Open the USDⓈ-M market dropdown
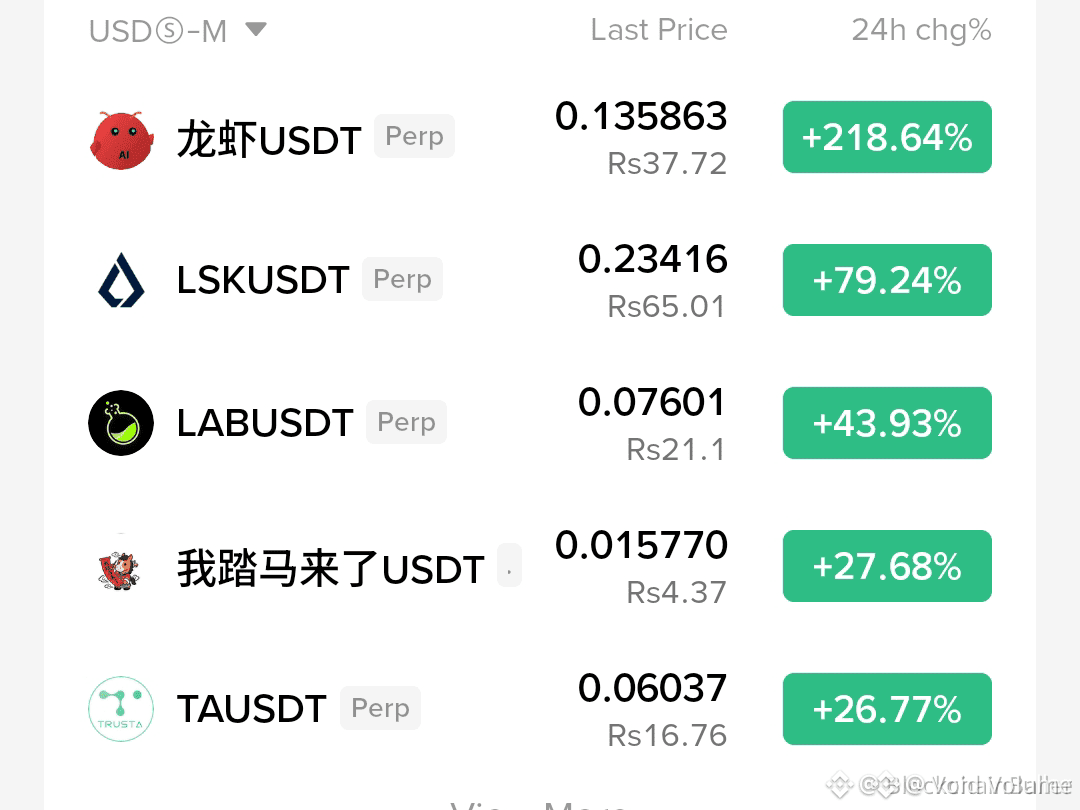 (178, 30)
